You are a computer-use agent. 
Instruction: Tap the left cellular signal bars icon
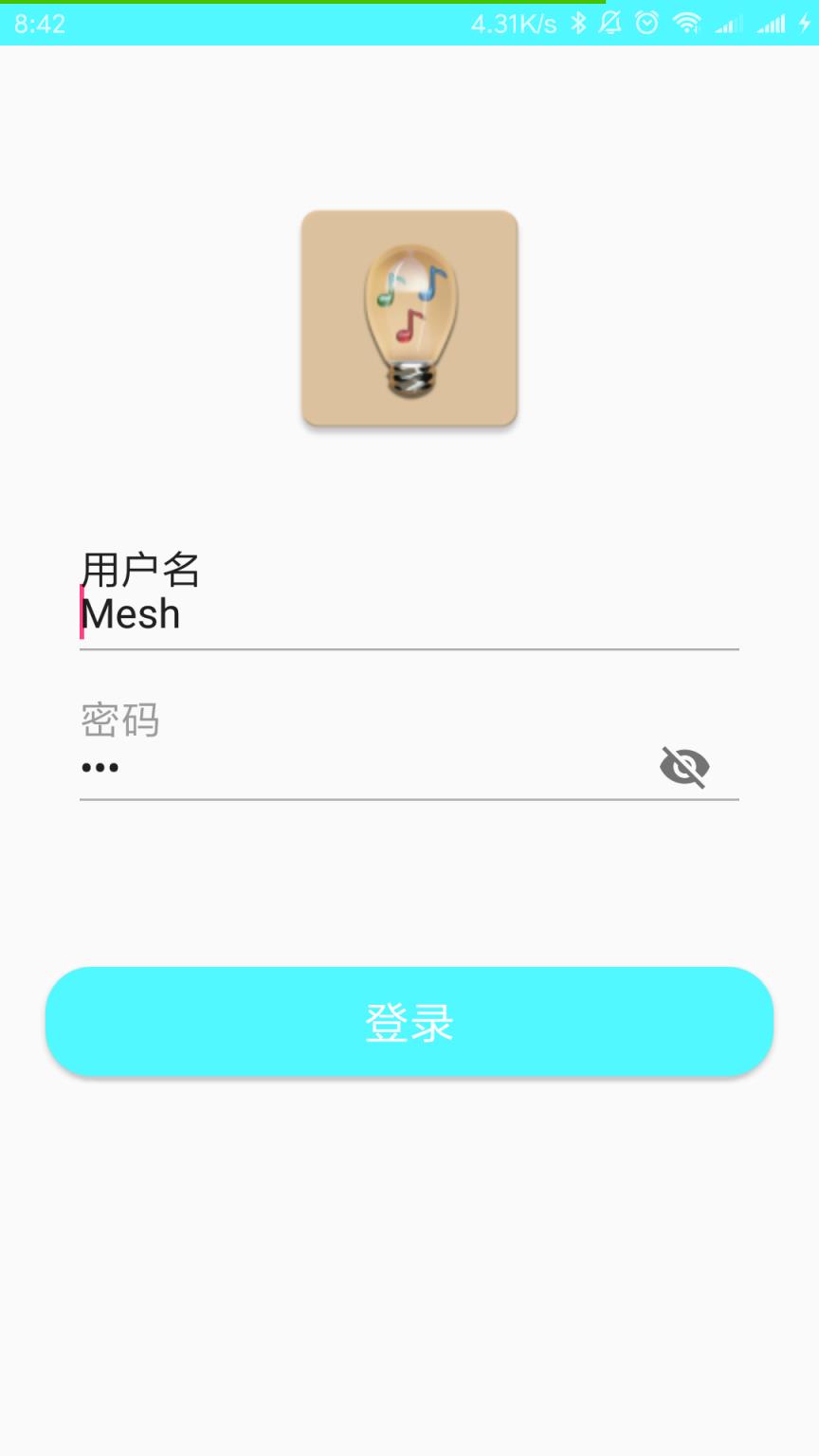coord(730,24)
